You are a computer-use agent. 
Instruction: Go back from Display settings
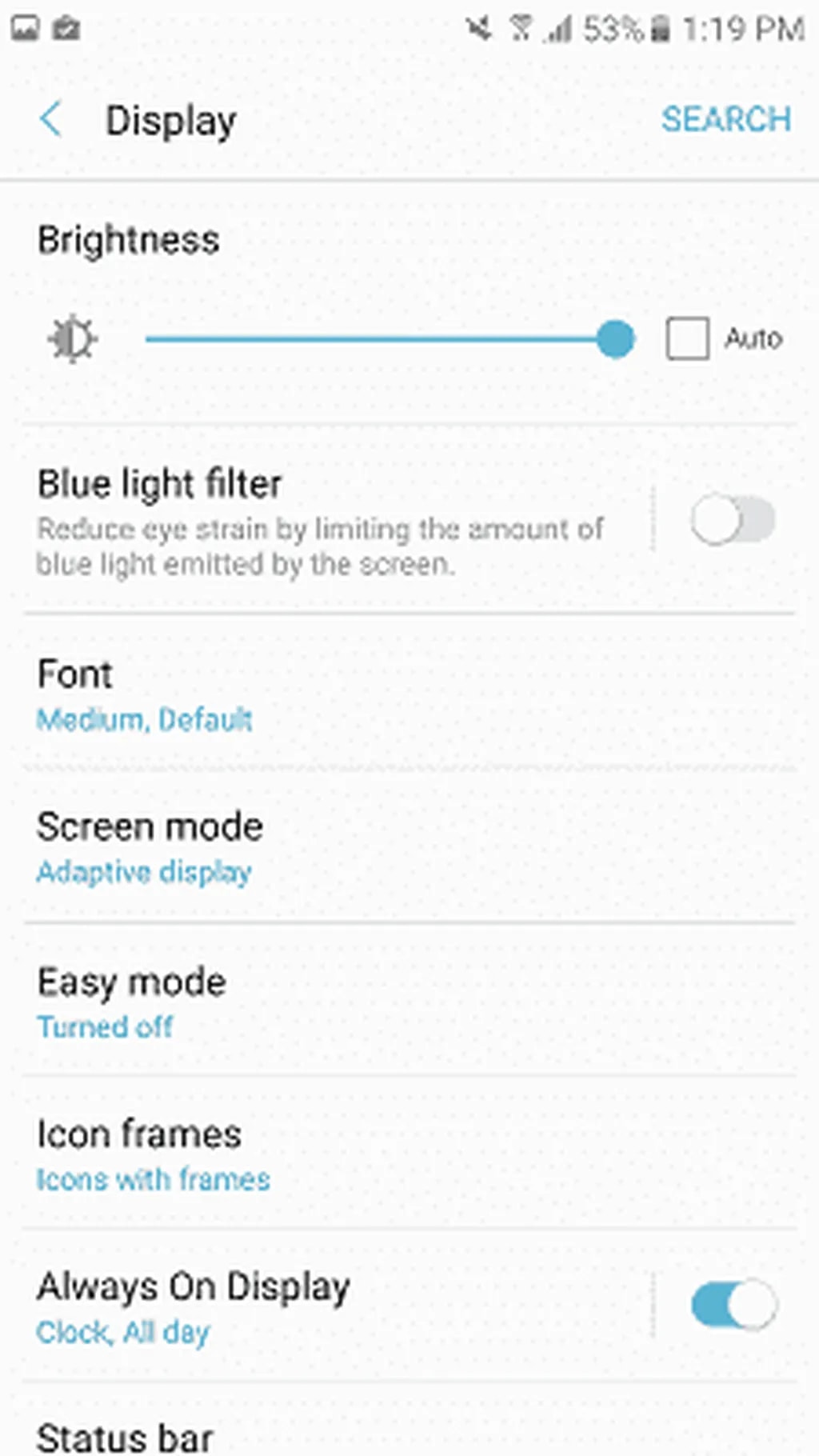[51, 120]
